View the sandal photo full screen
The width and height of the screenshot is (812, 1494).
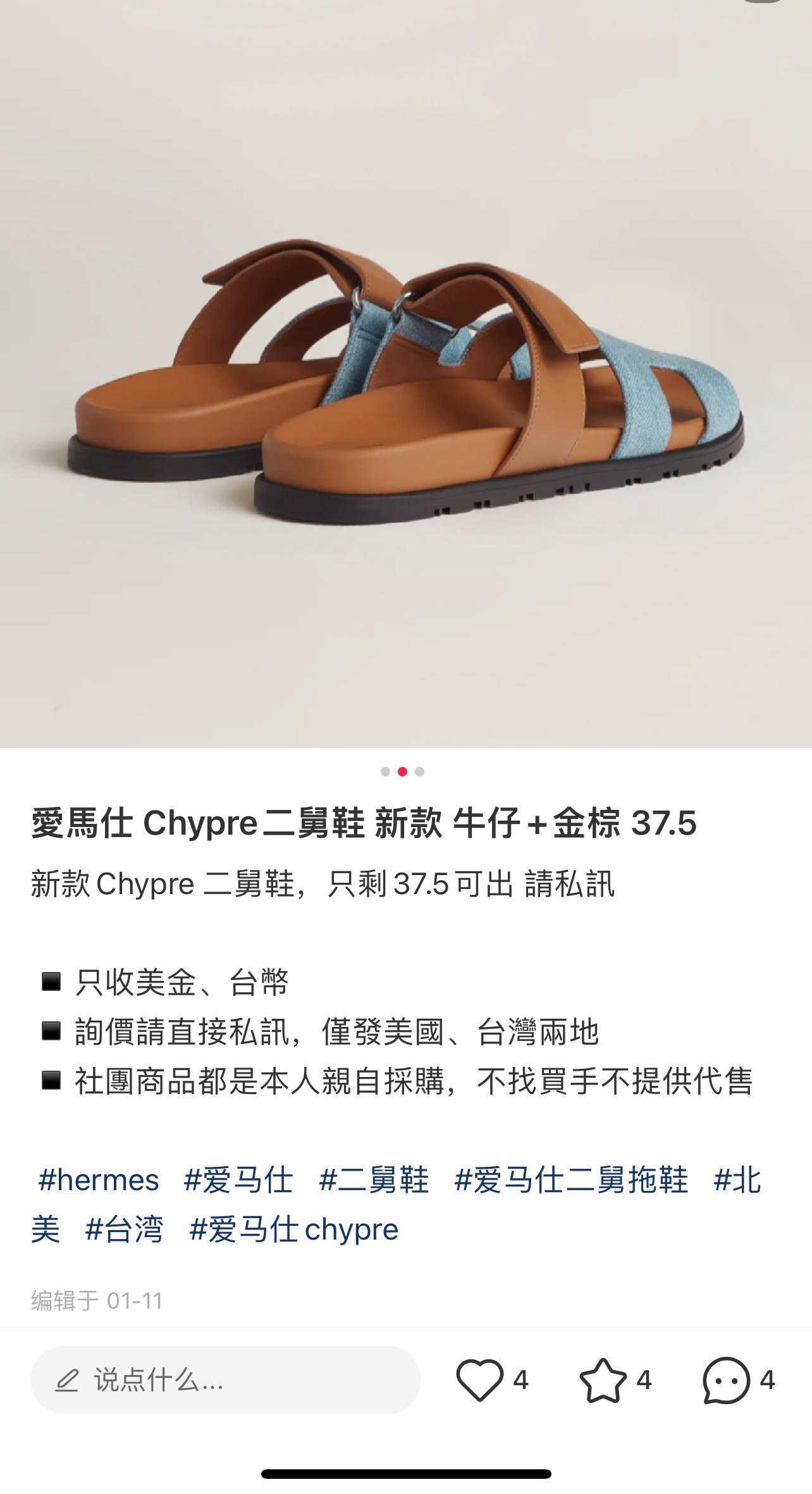click(x=406, y=373)
